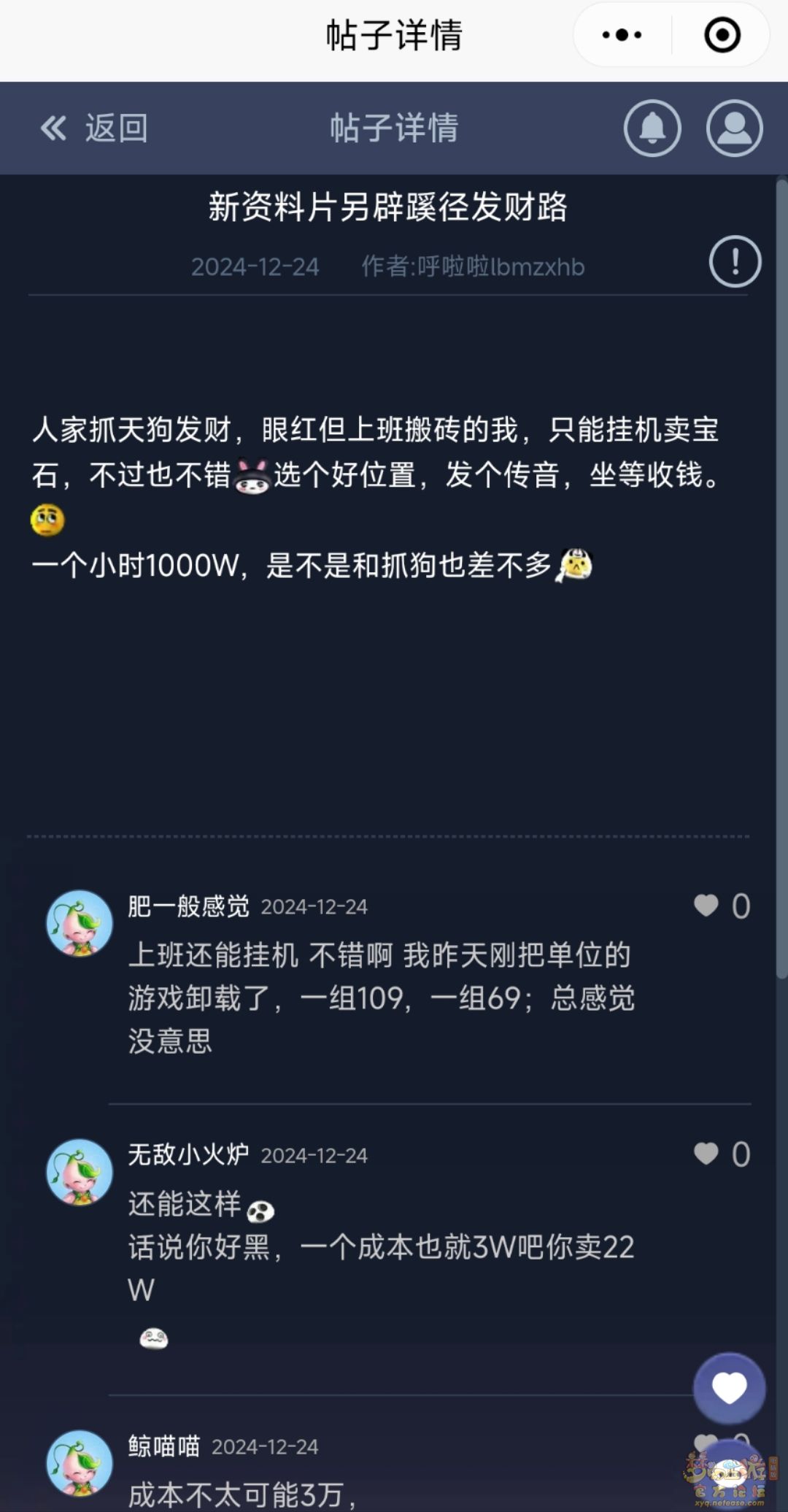This screenshot has height=1512, width=788.
Task: Open post author 呼啦啦lbmzxhb
Action: coord(473,266)
